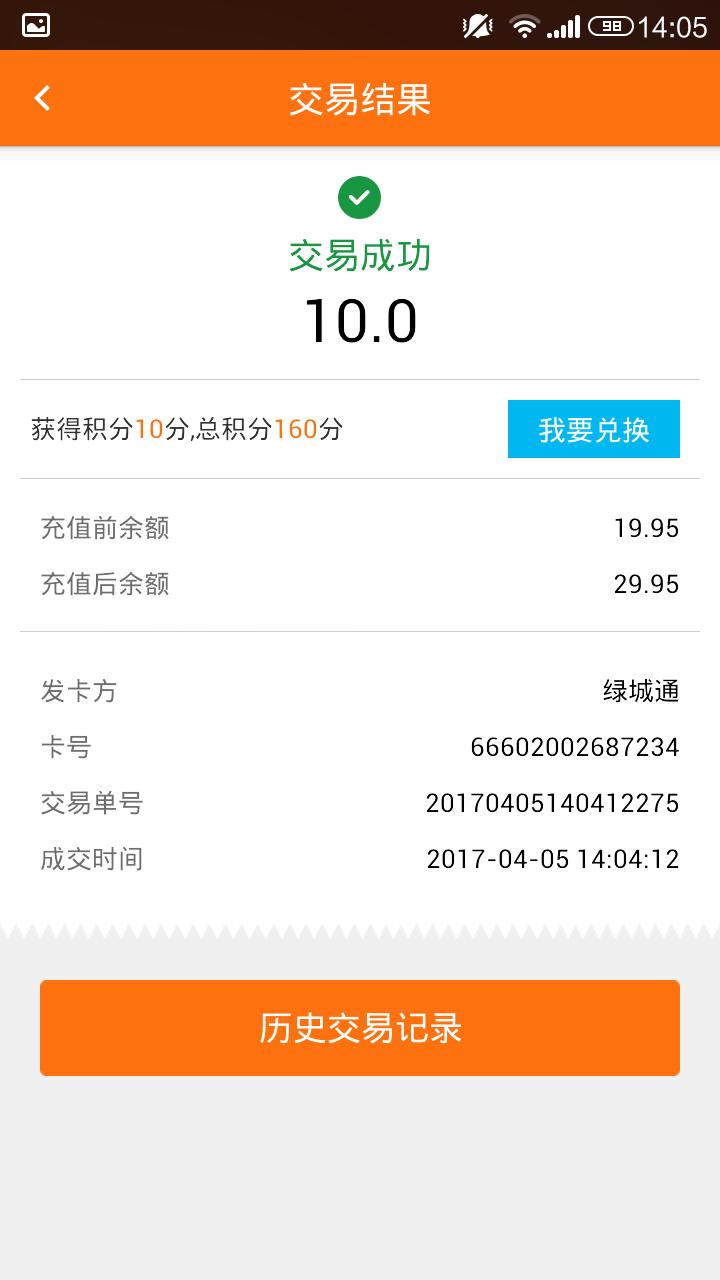Image resolution: width=720 pixels, height=1280 pixels.
Task: Tap the transaction number 20170405140412275
Action: (x=553, y=803)
